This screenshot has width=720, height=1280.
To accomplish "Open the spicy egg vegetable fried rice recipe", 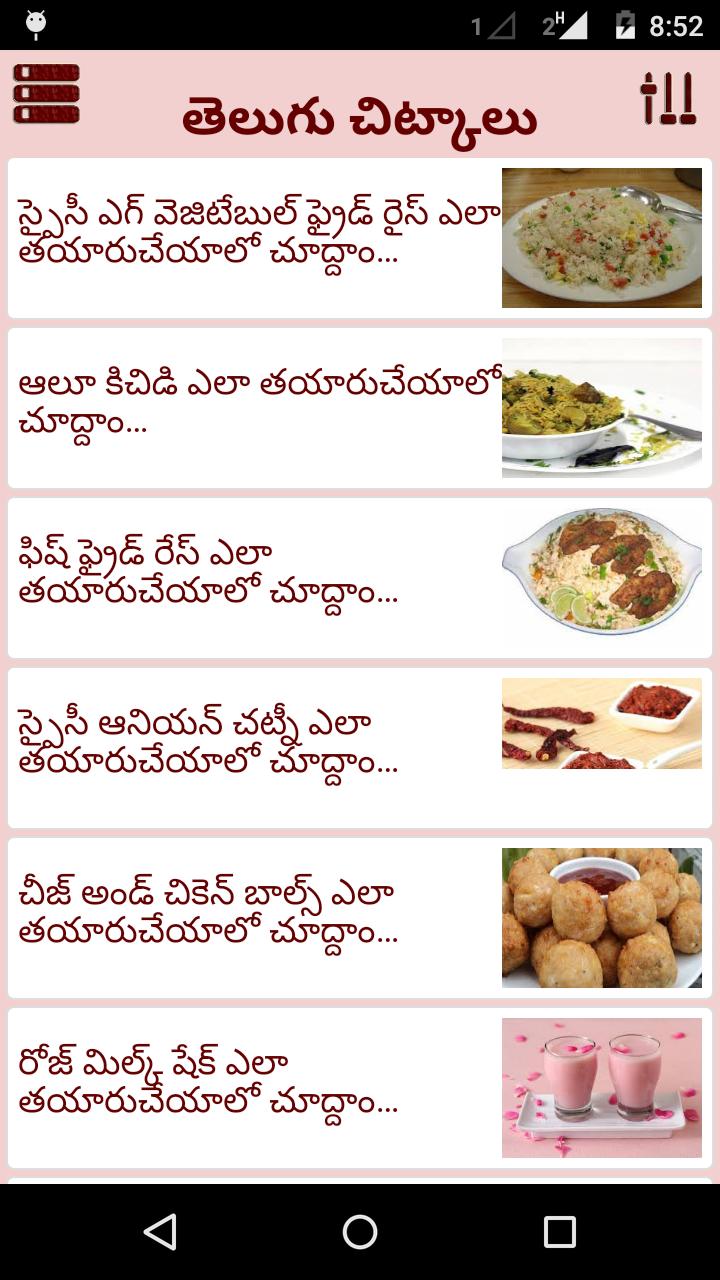I will 250,237.
